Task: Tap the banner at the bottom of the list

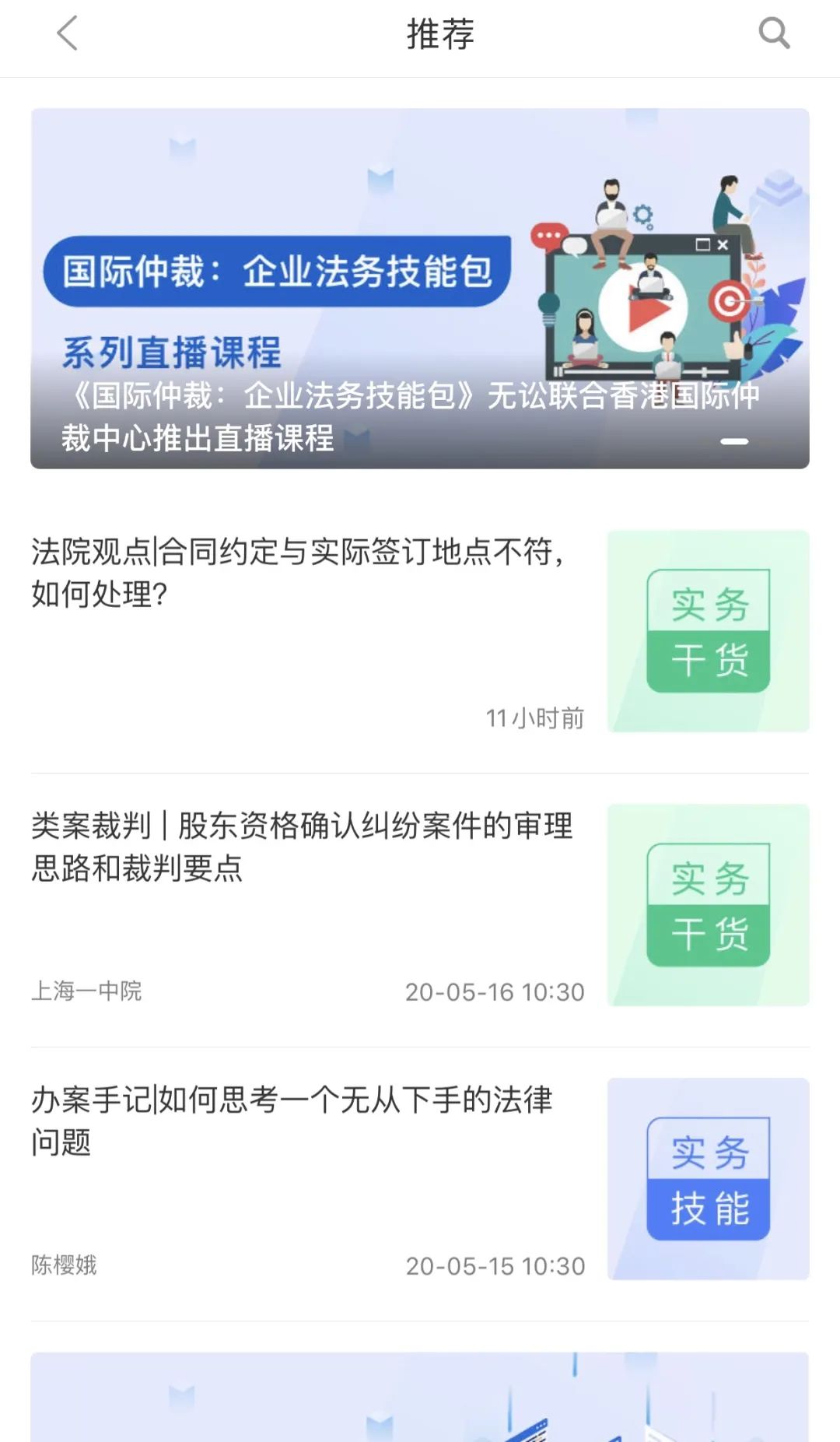Action: pyautogui.click(x=420, y=1397)
